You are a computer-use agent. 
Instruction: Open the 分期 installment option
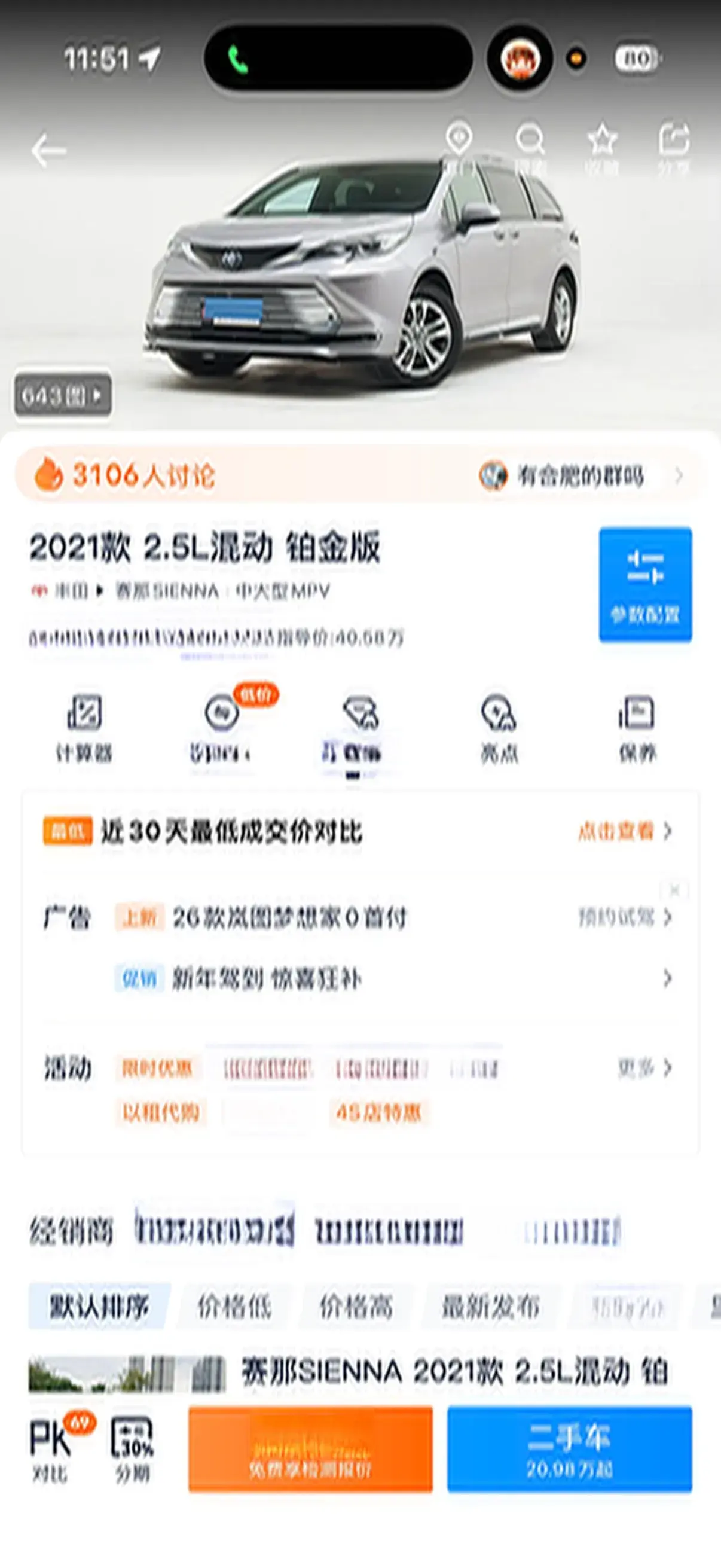[132, 1448]
